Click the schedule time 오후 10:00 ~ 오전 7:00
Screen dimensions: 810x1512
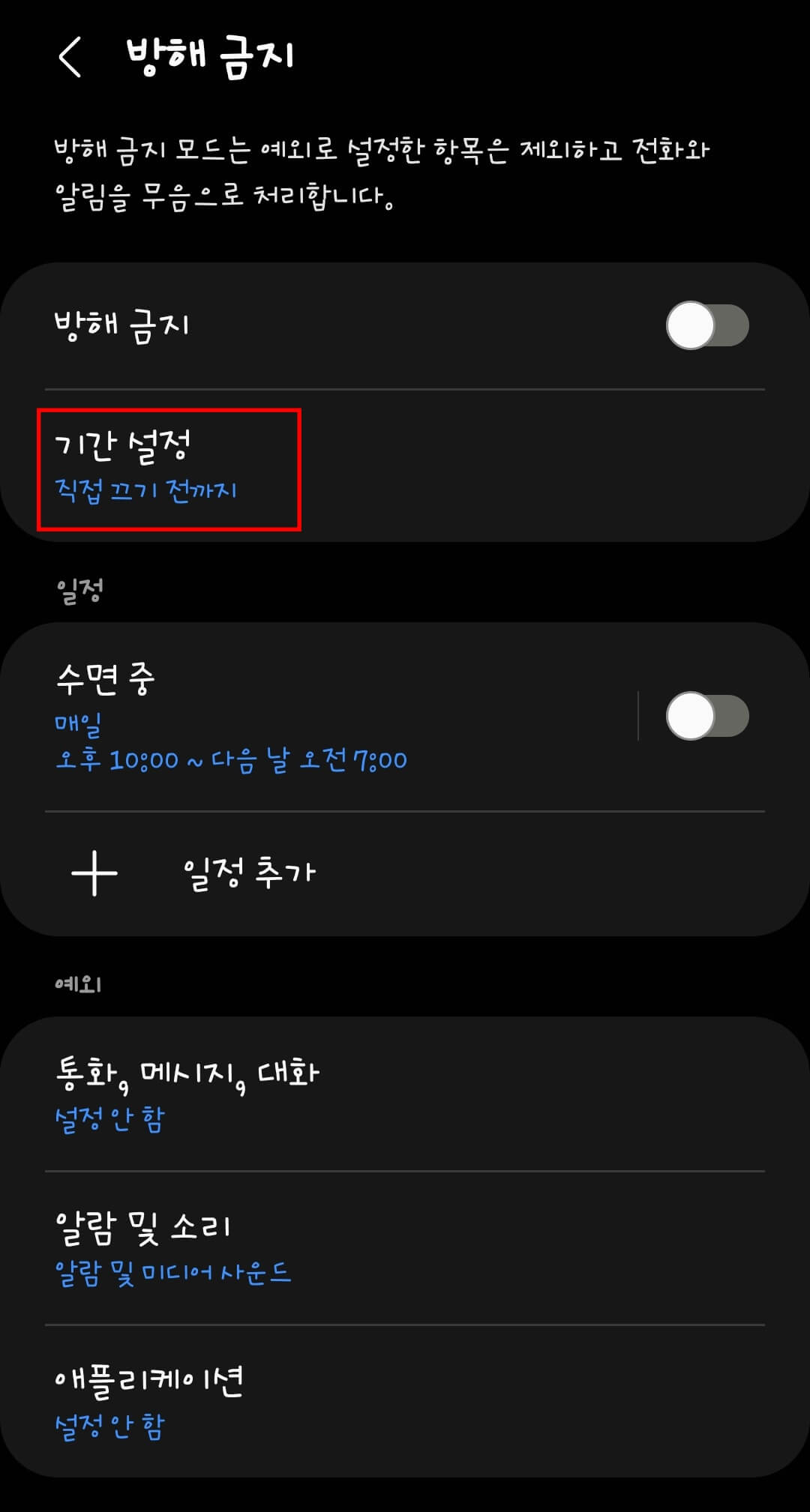tap(231, 759)
